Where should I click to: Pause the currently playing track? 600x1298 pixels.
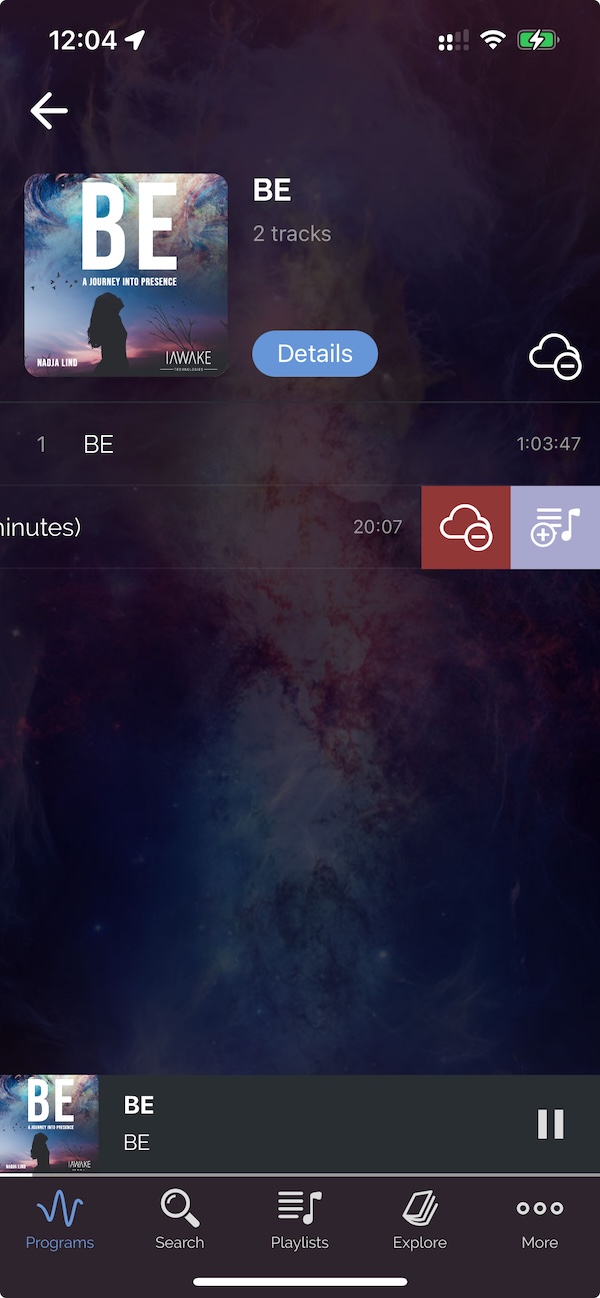[551, 1124]
